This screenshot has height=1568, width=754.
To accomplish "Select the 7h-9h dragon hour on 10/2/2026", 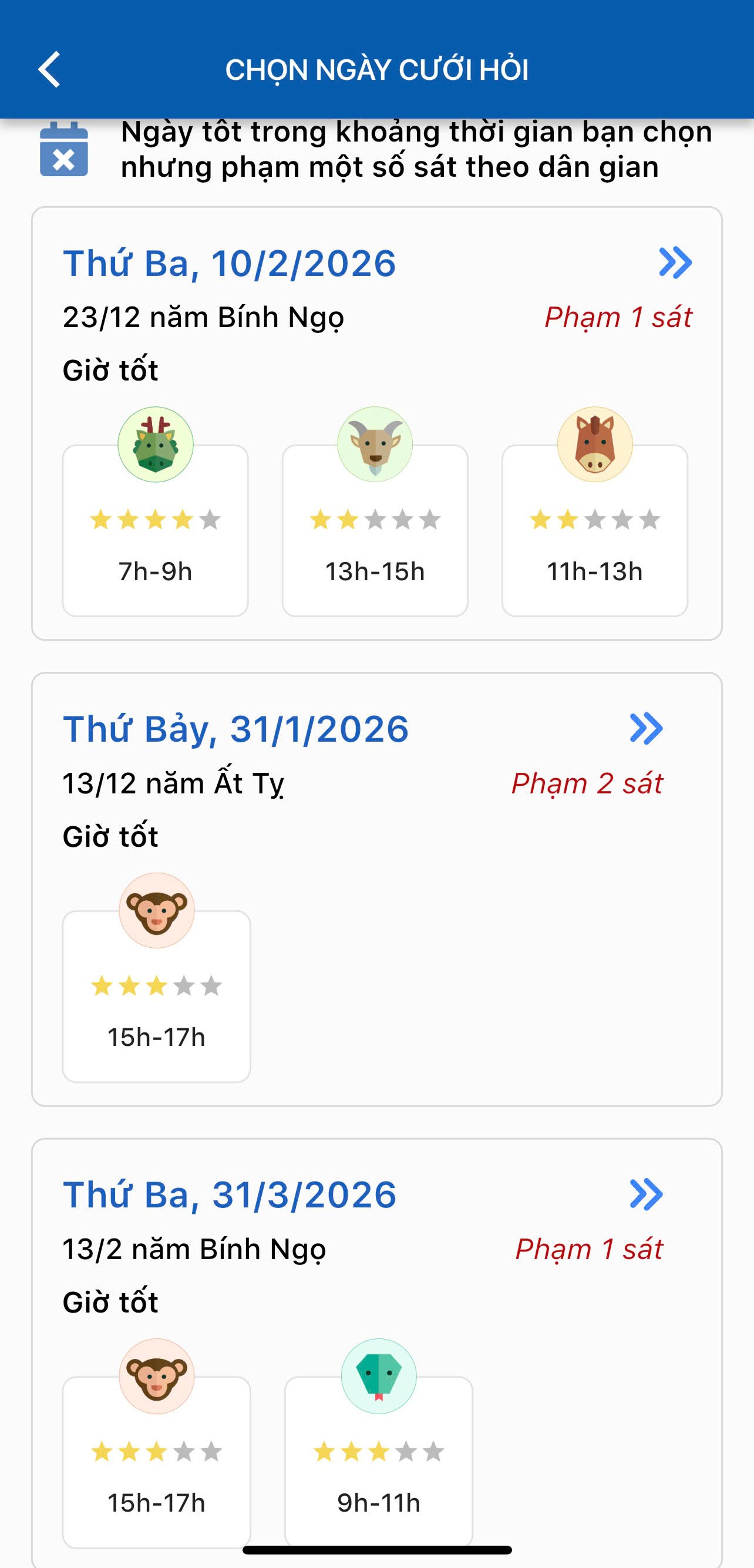I will tap(155, 530).
